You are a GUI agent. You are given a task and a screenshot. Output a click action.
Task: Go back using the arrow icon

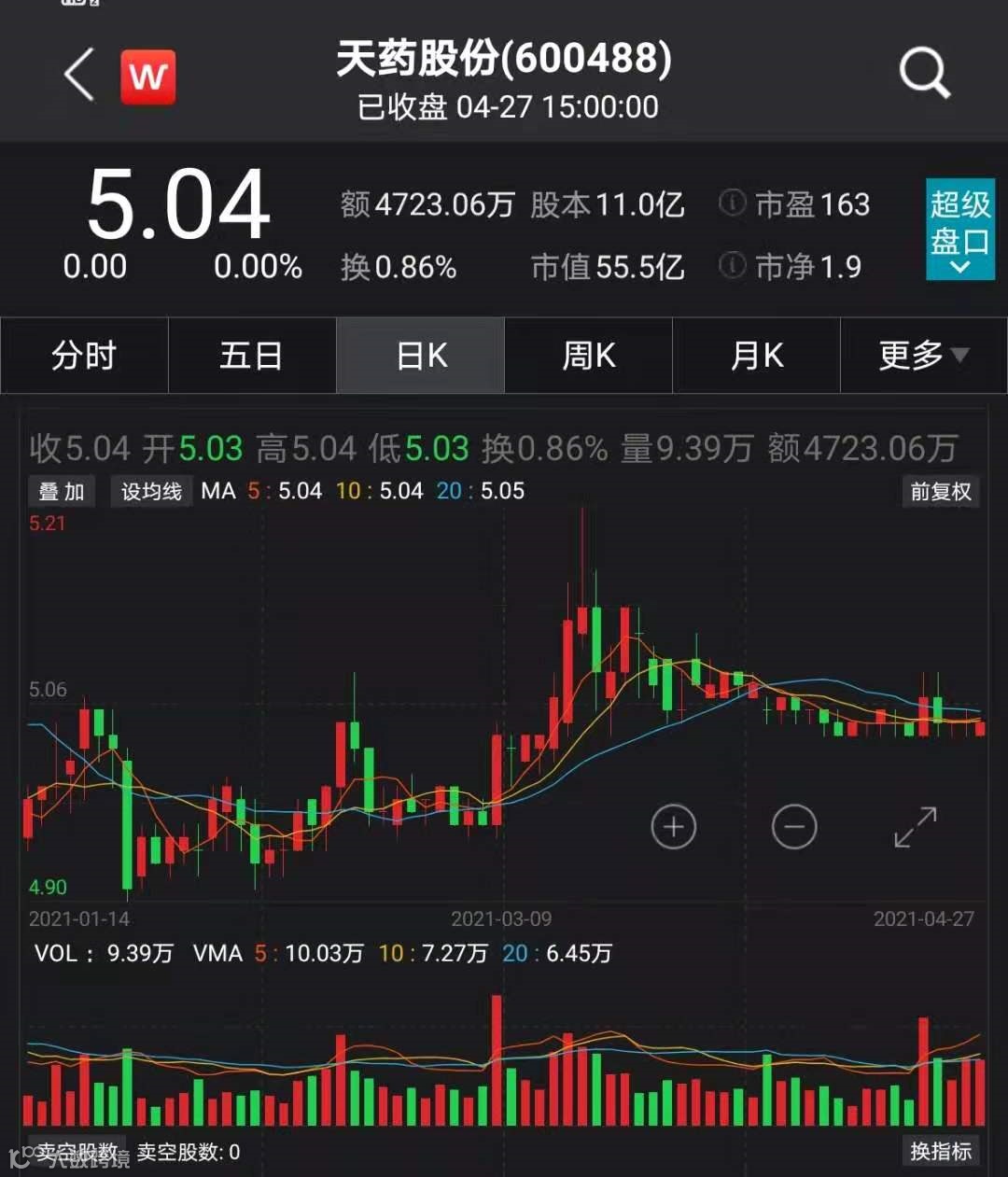click(79, 75)
